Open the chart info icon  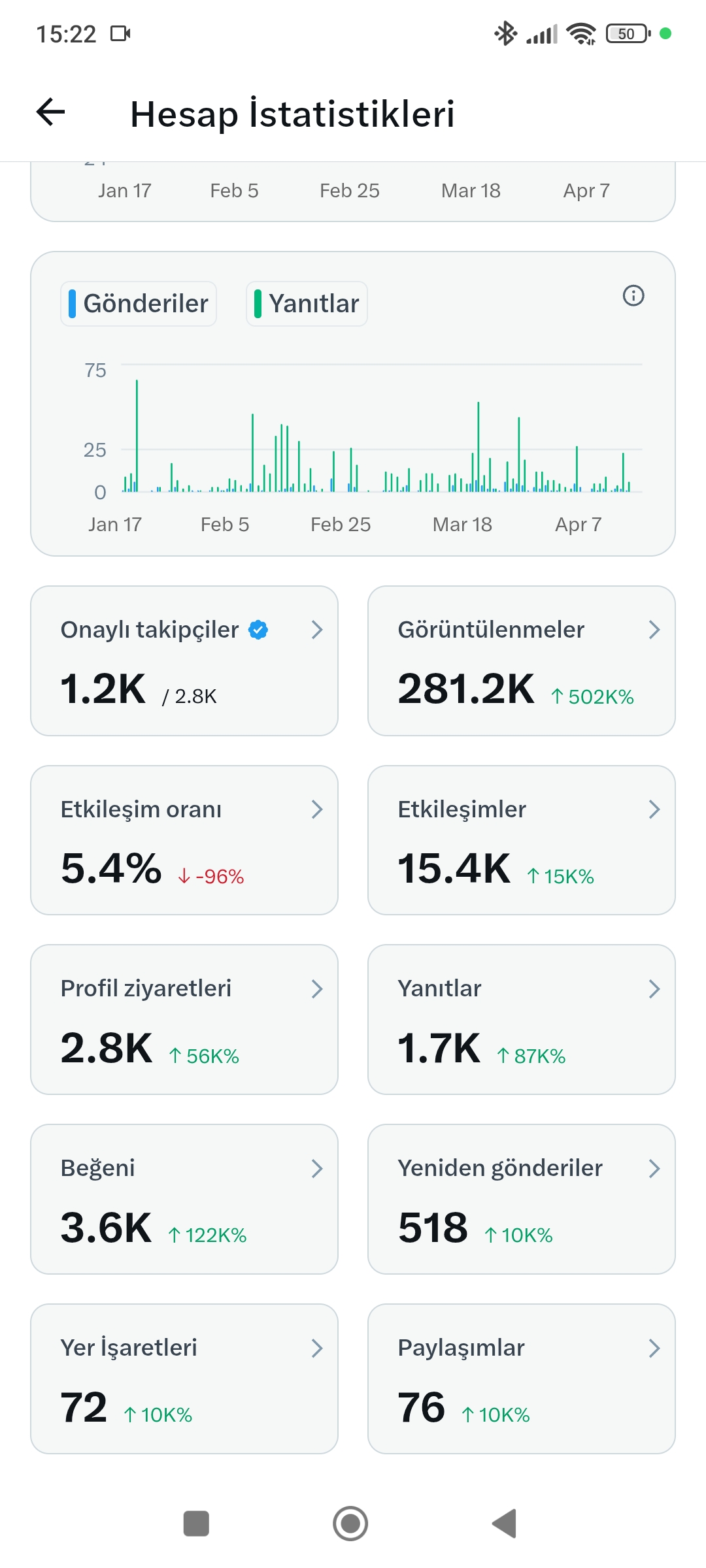(633, 295)
